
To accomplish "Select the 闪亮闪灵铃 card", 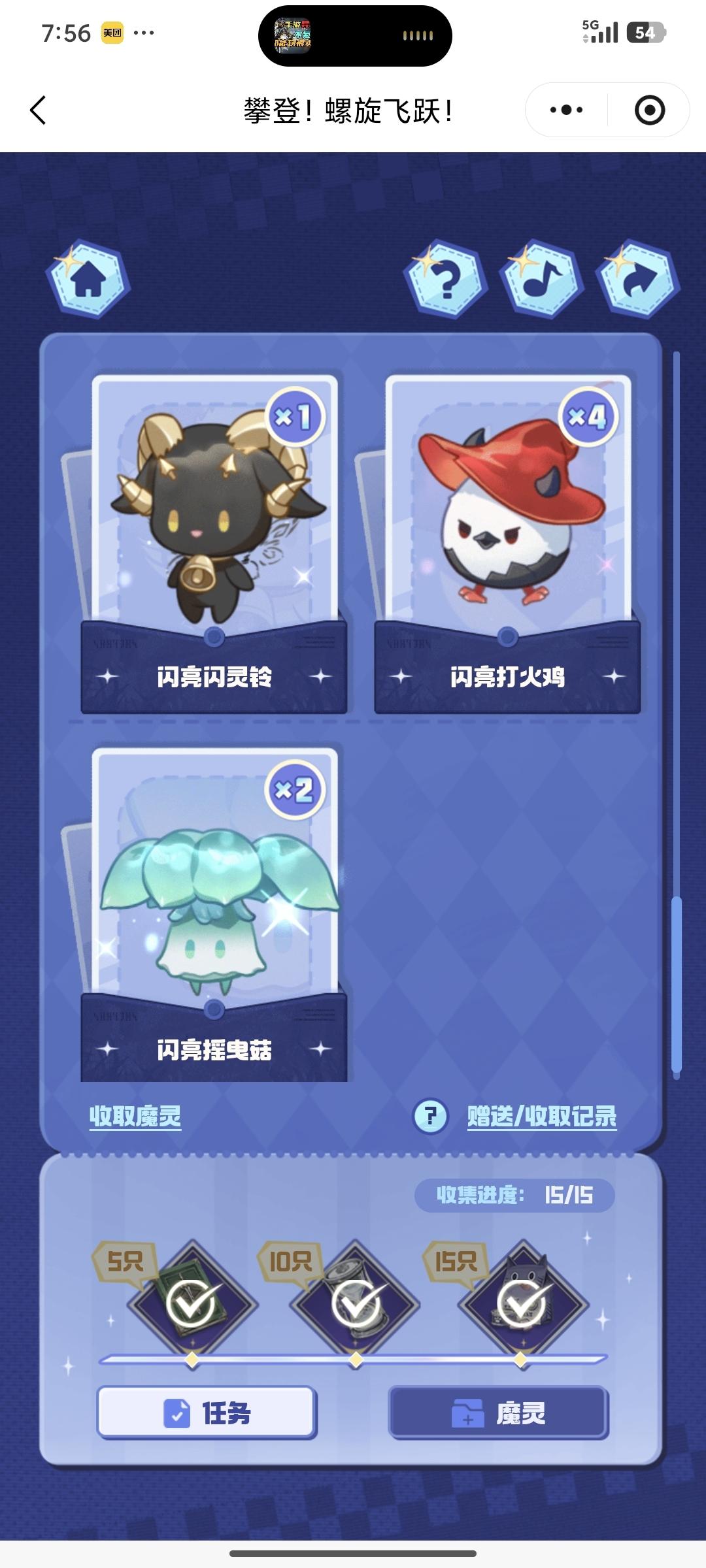I will click(x=214, y=542).
